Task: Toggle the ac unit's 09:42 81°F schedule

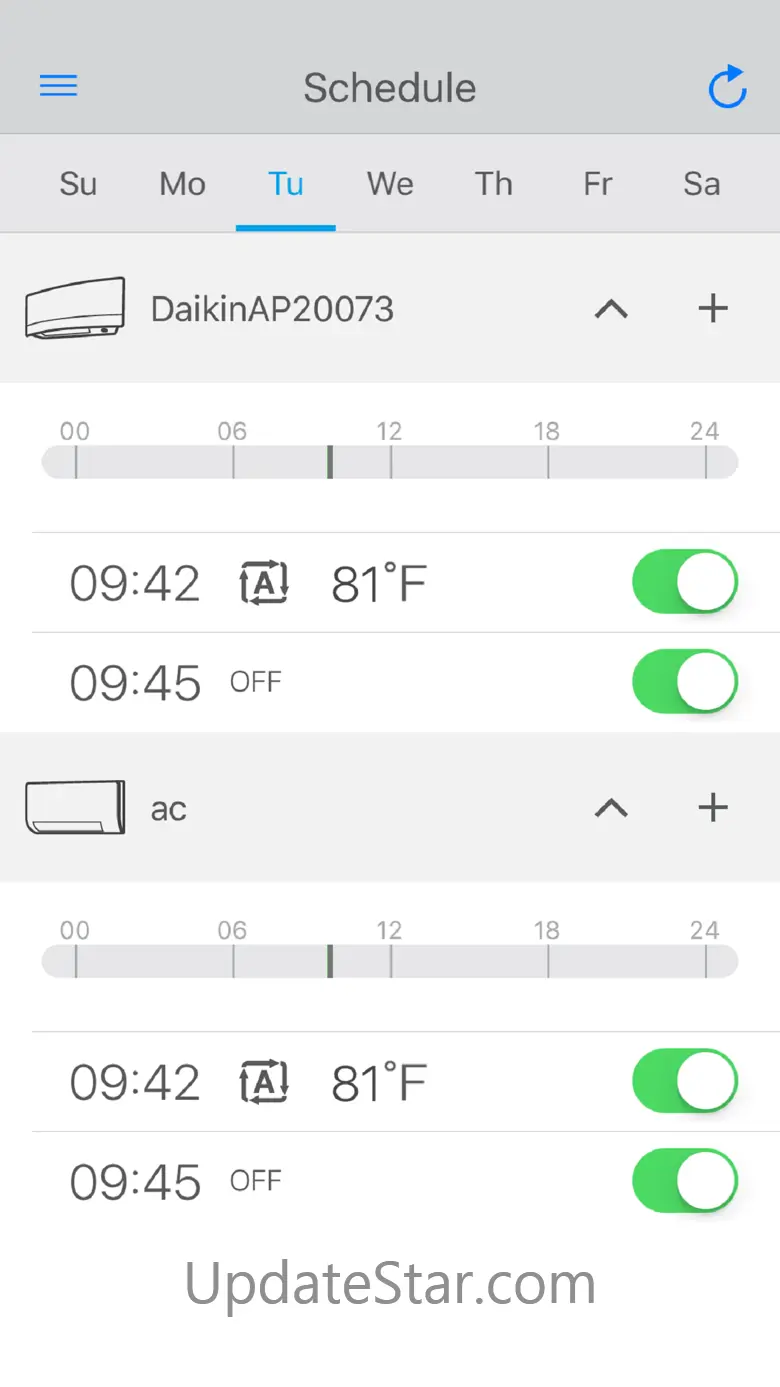Action: click(685, 1081)
